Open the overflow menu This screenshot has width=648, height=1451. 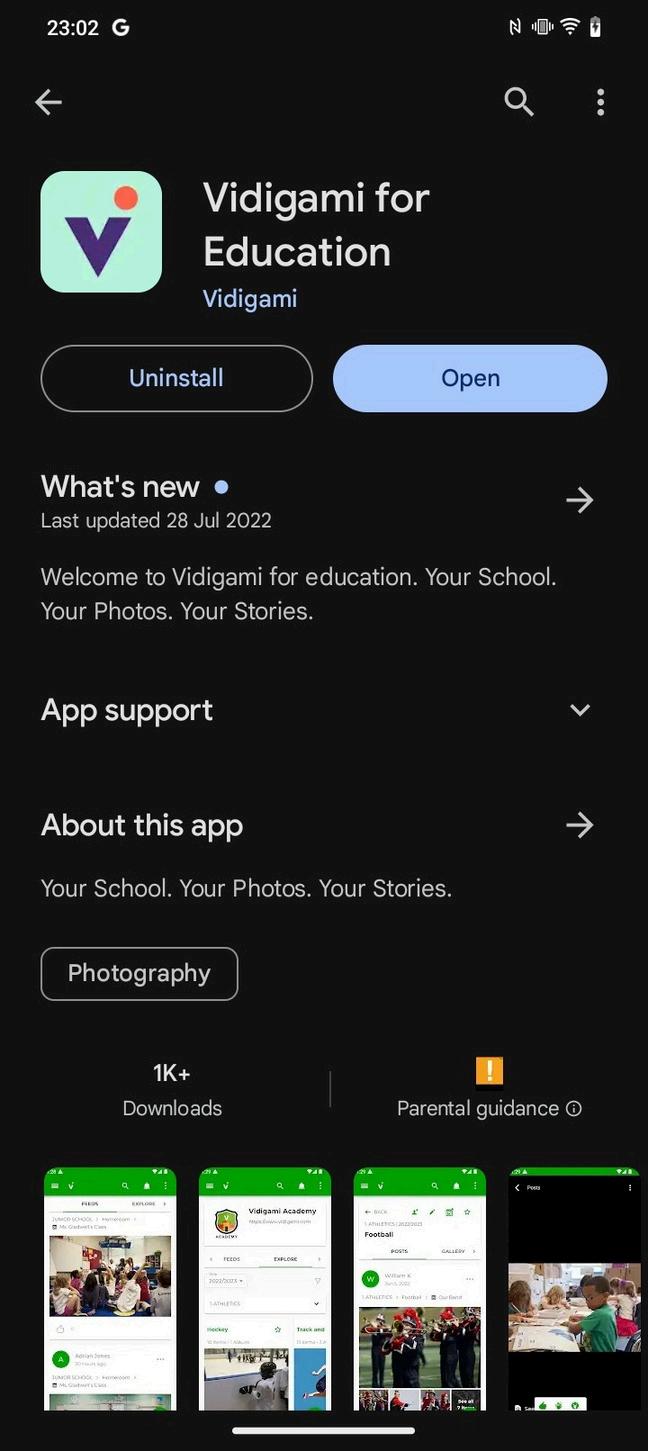pyautogui.click(x=600, y=102)
